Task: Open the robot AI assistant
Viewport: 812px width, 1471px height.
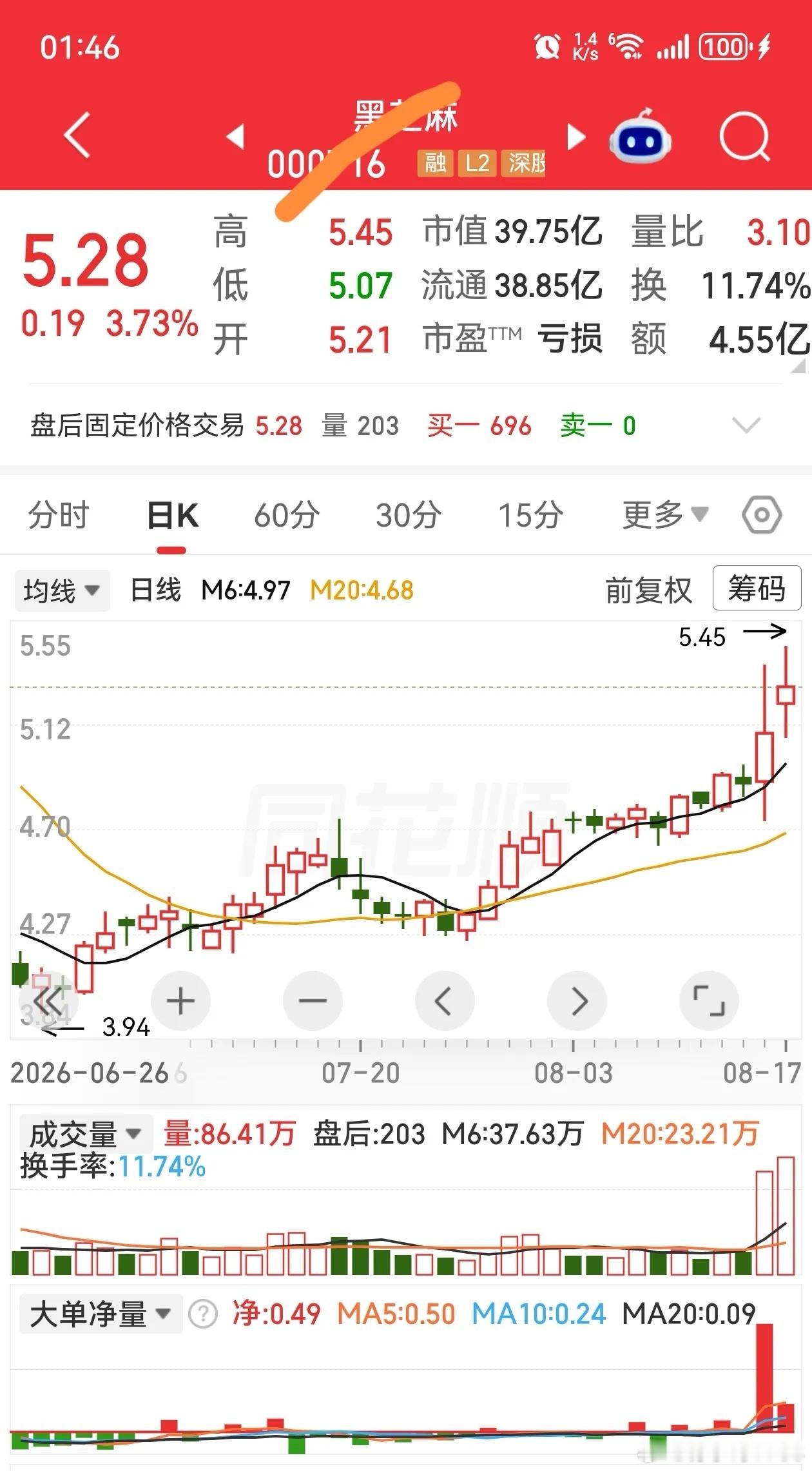Action: click(640, 136)
